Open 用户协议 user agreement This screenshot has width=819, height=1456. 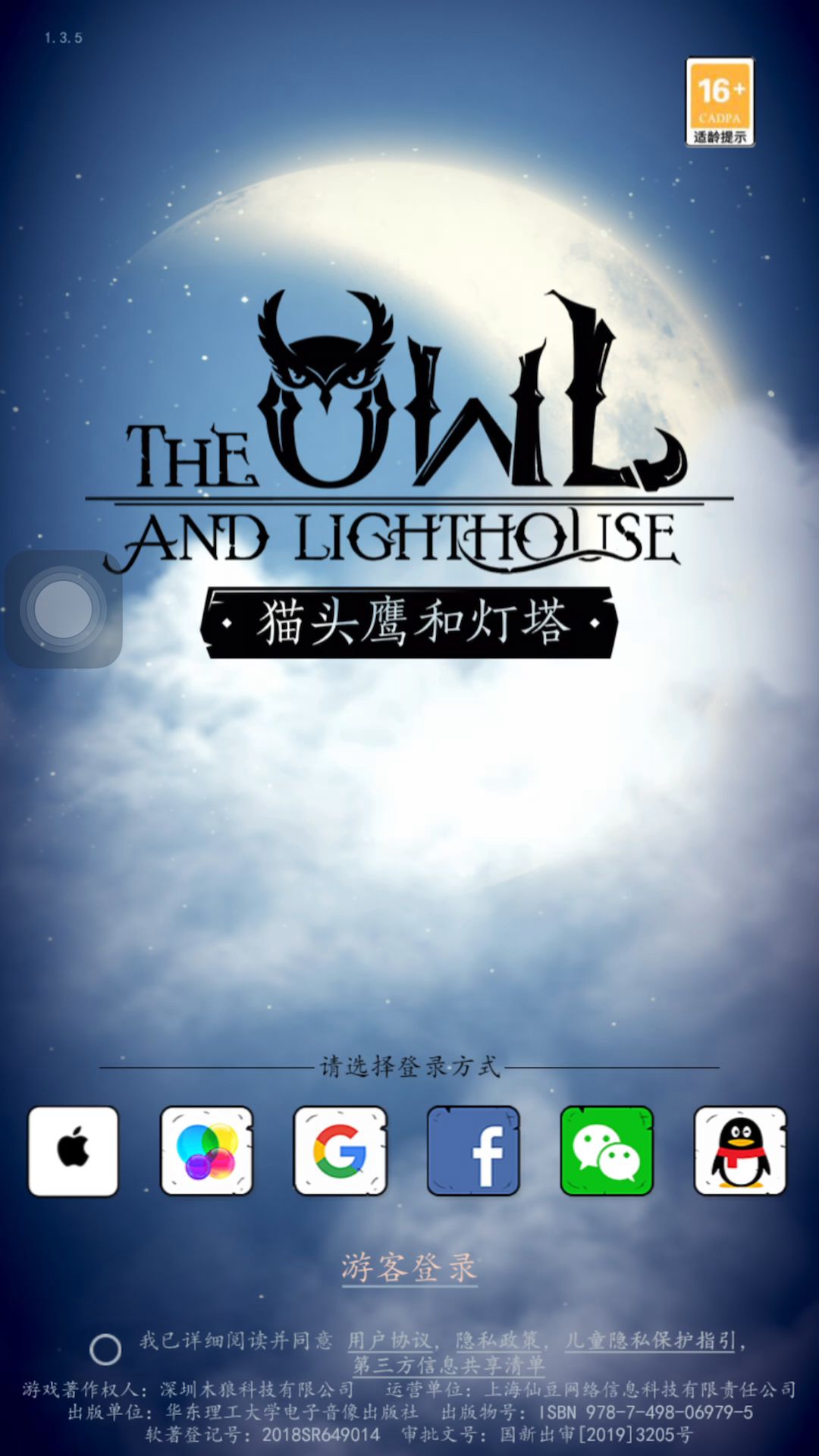(389, 1341)
